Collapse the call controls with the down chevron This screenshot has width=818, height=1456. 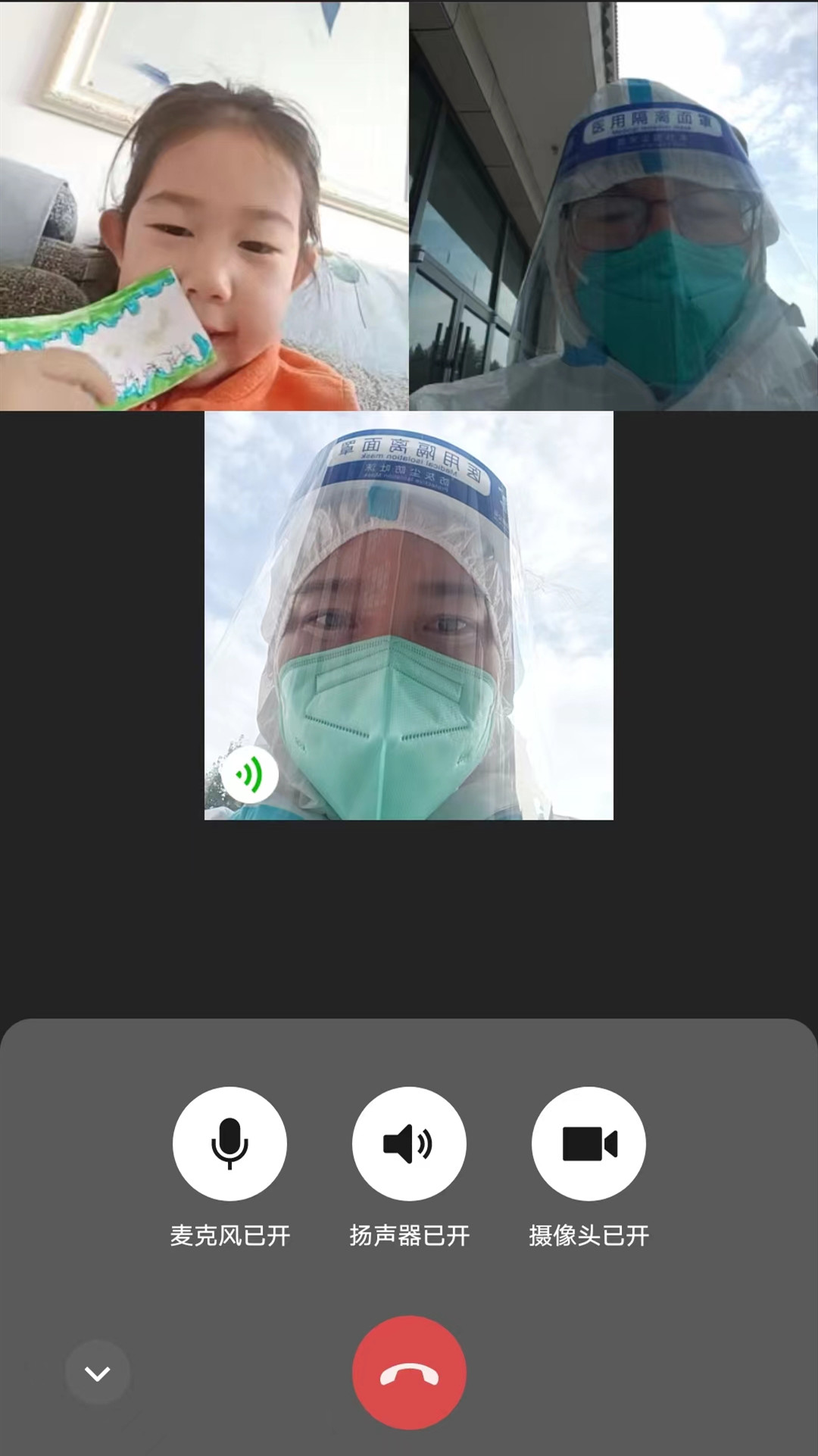click(97, 1372)
